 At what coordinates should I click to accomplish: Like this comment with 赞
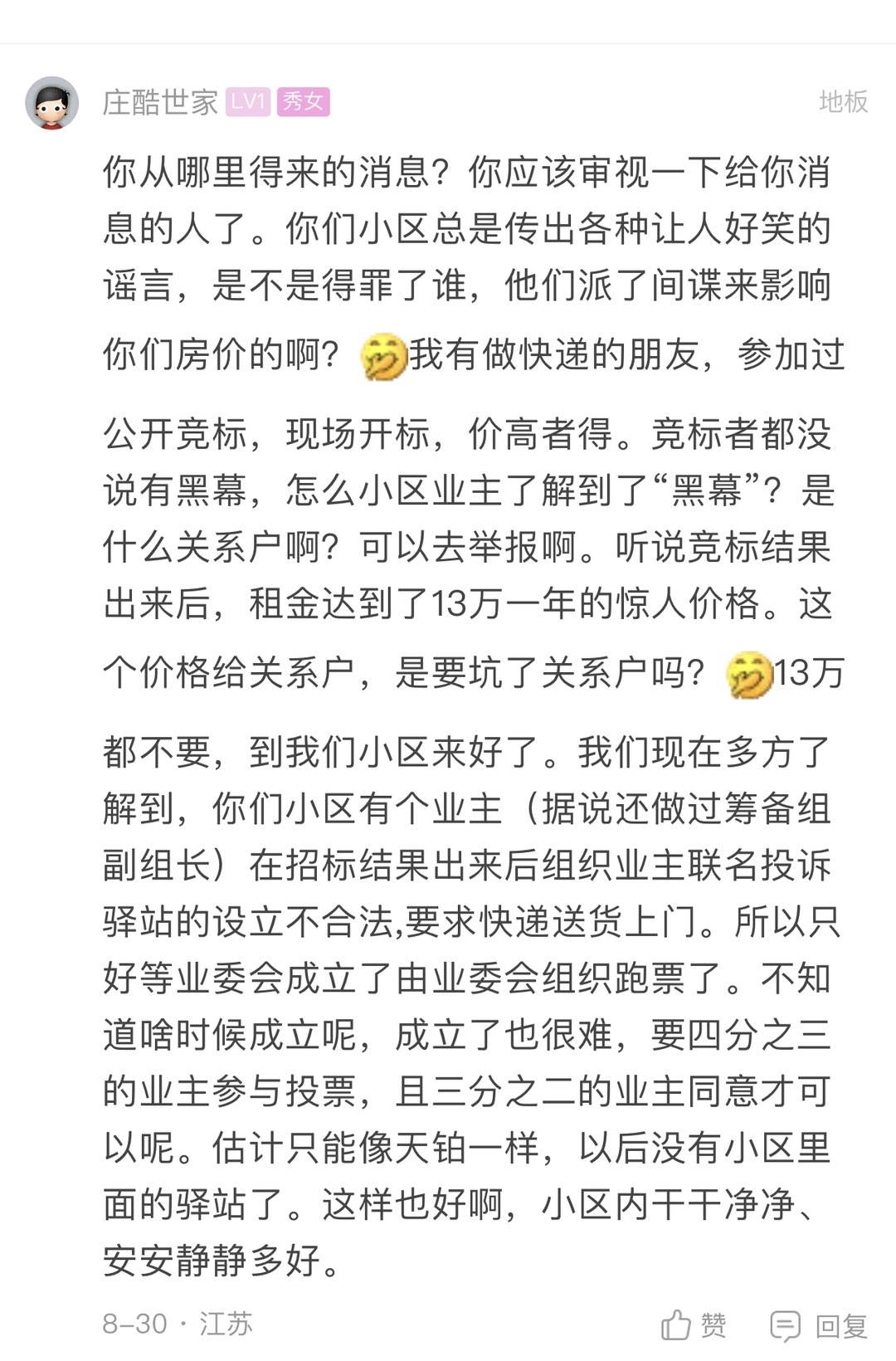pyautogui.click(x=694, y=1325)
